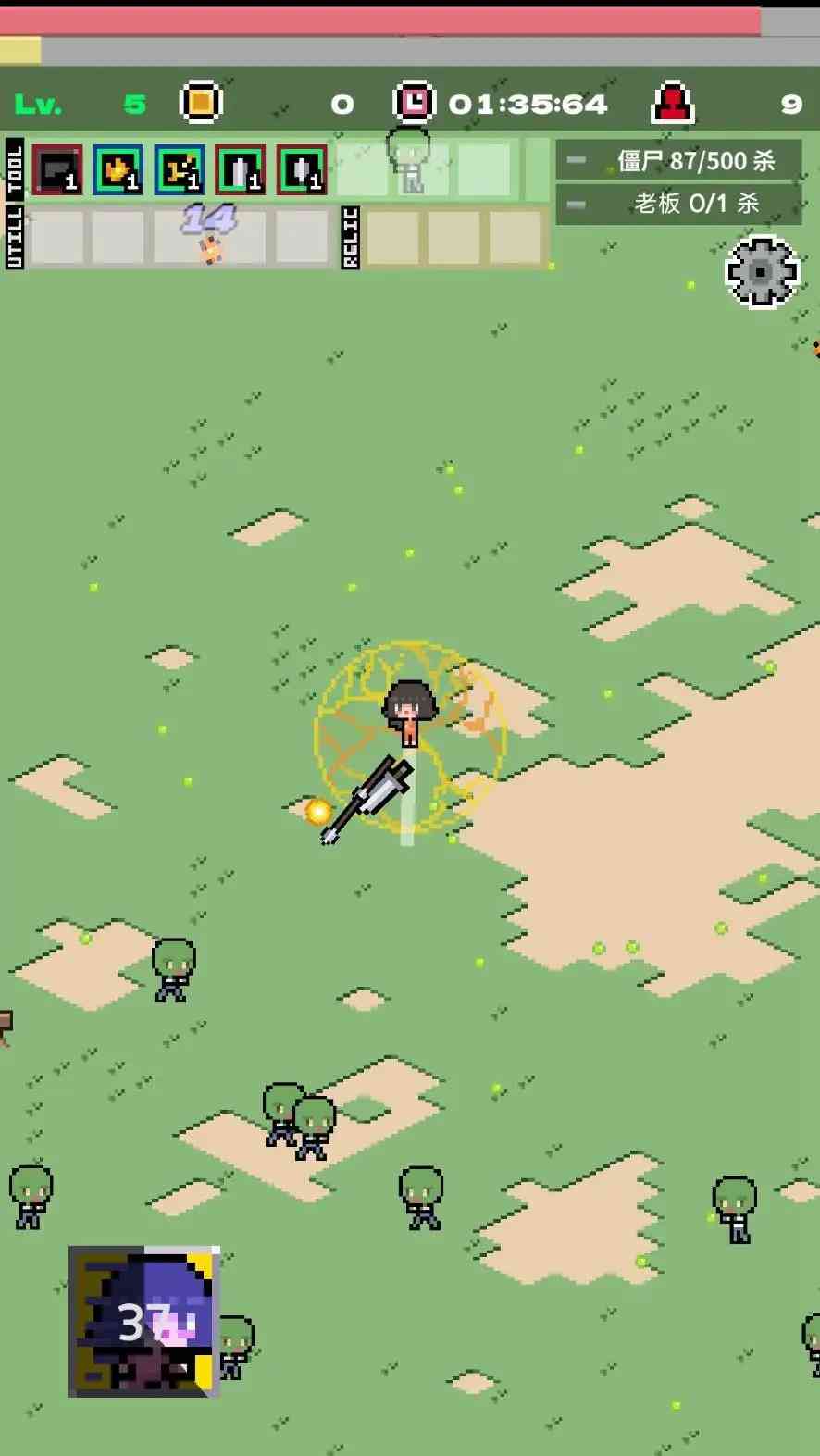This screenshot has height=1456, width=820.
Task: Collapse the boss quest 老板 0/1
Action: tap(577, 204)
